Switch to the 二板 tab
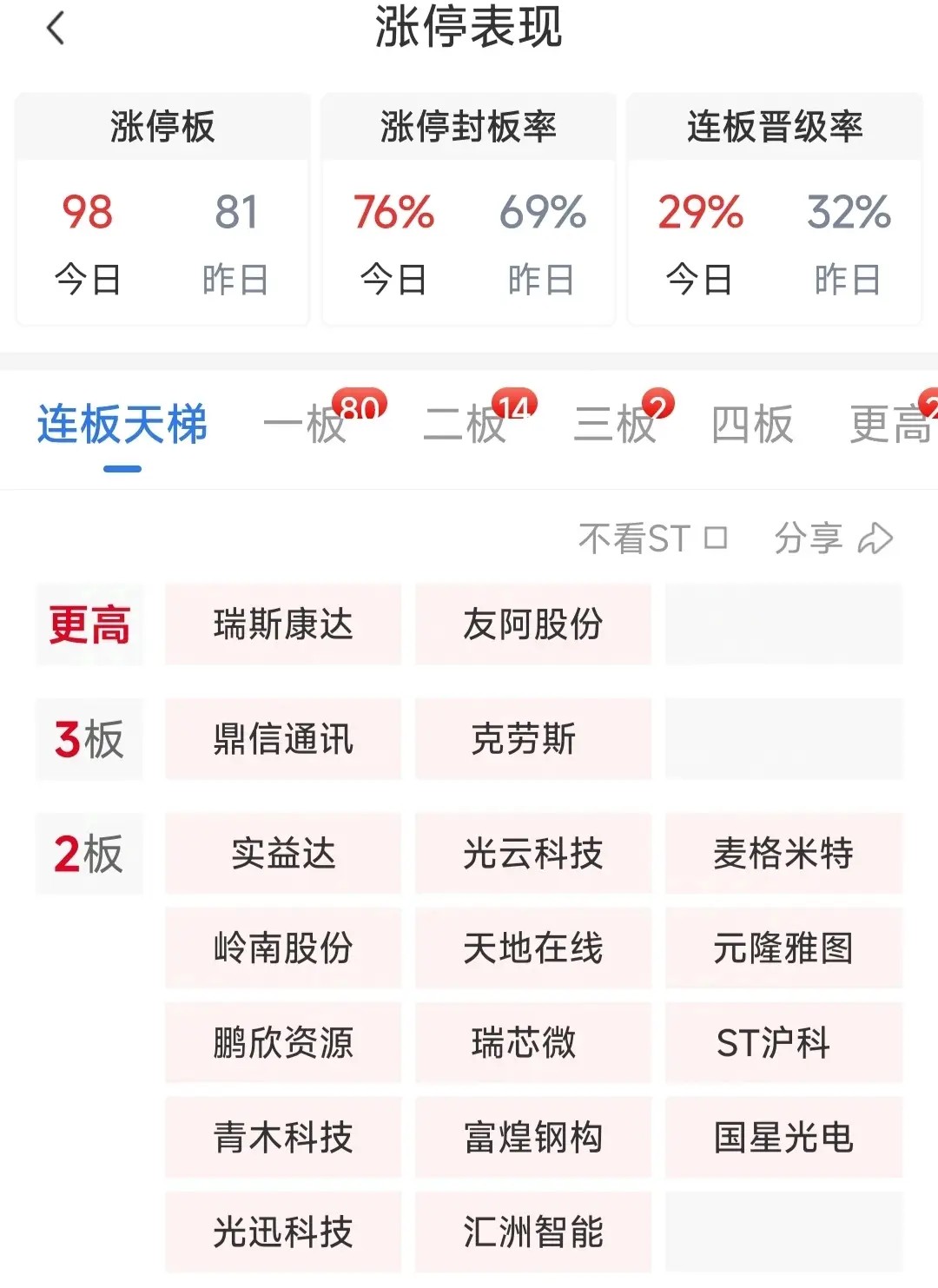The image size is (938, 1288). click(x=465, y=425)
